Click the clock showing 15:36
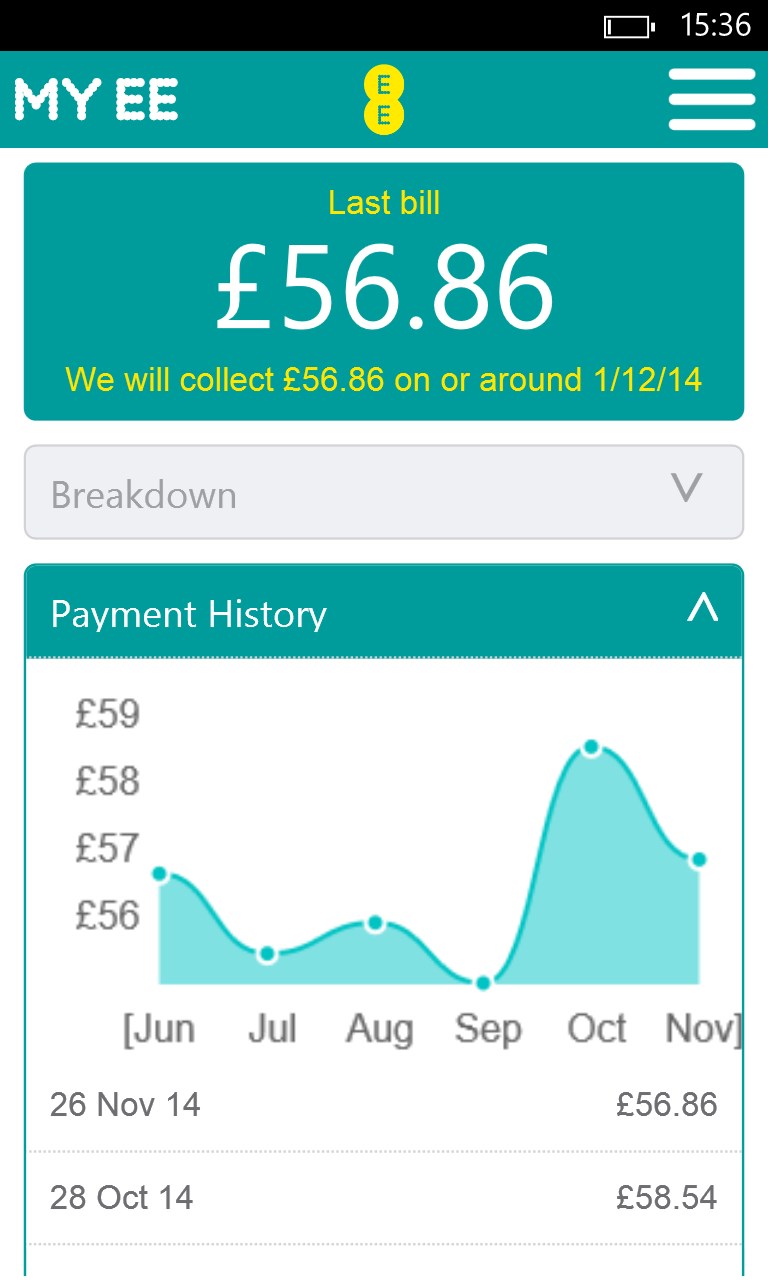This screenshot has width=768, height=1280. tap(717, 26)
